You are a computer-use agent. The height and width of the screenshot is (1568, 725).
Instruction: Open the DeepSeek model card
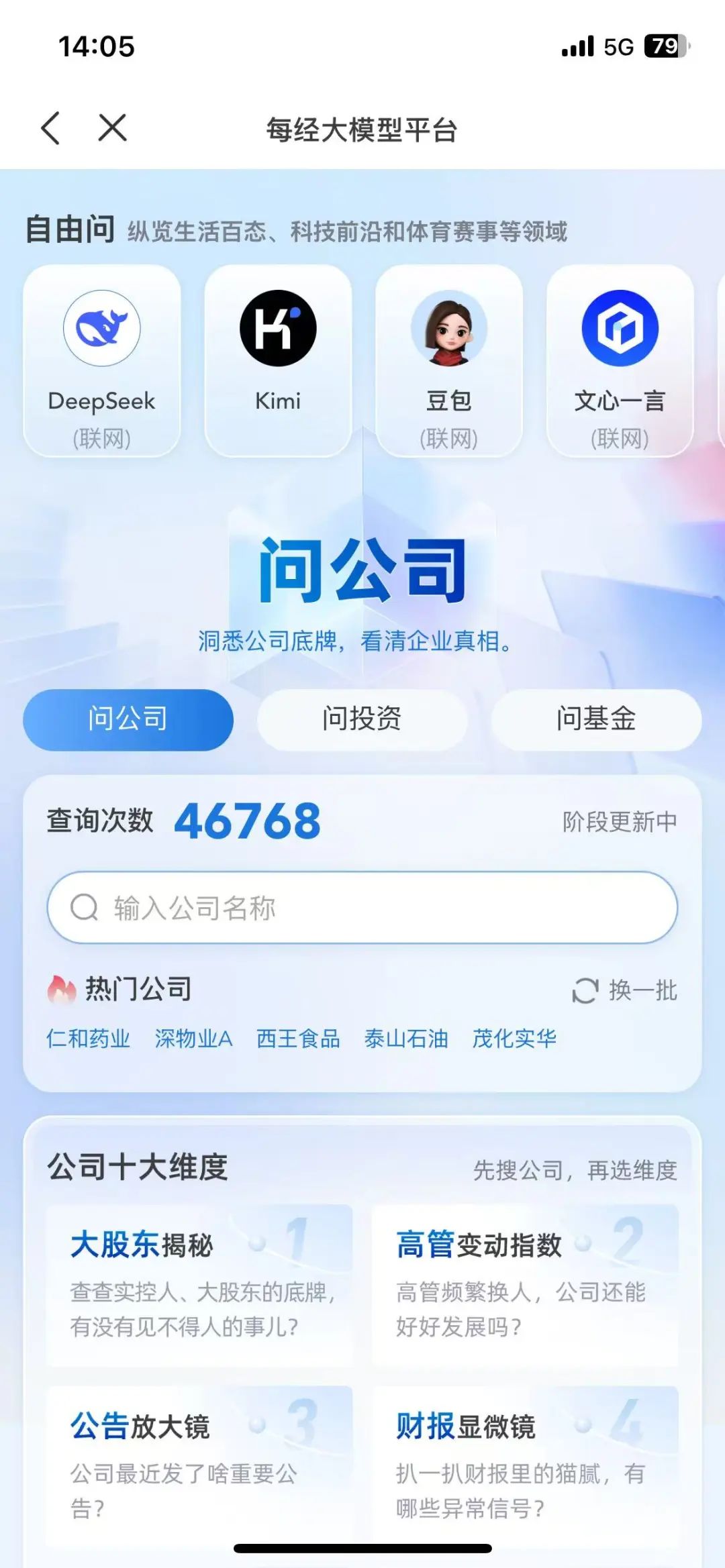pyautogui.click(x=102, y=361)
